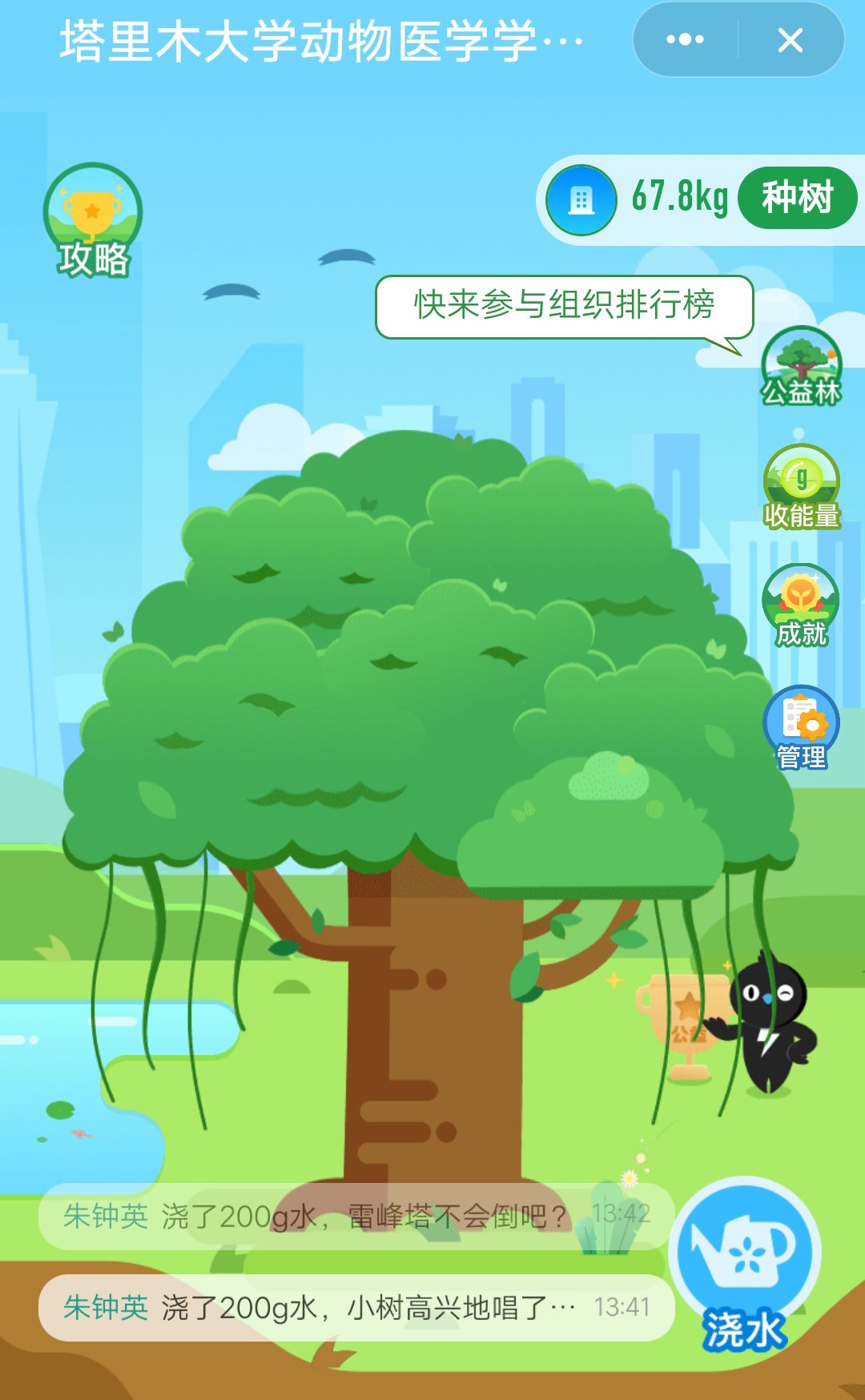Open the 管理 management page

point(801,727)
